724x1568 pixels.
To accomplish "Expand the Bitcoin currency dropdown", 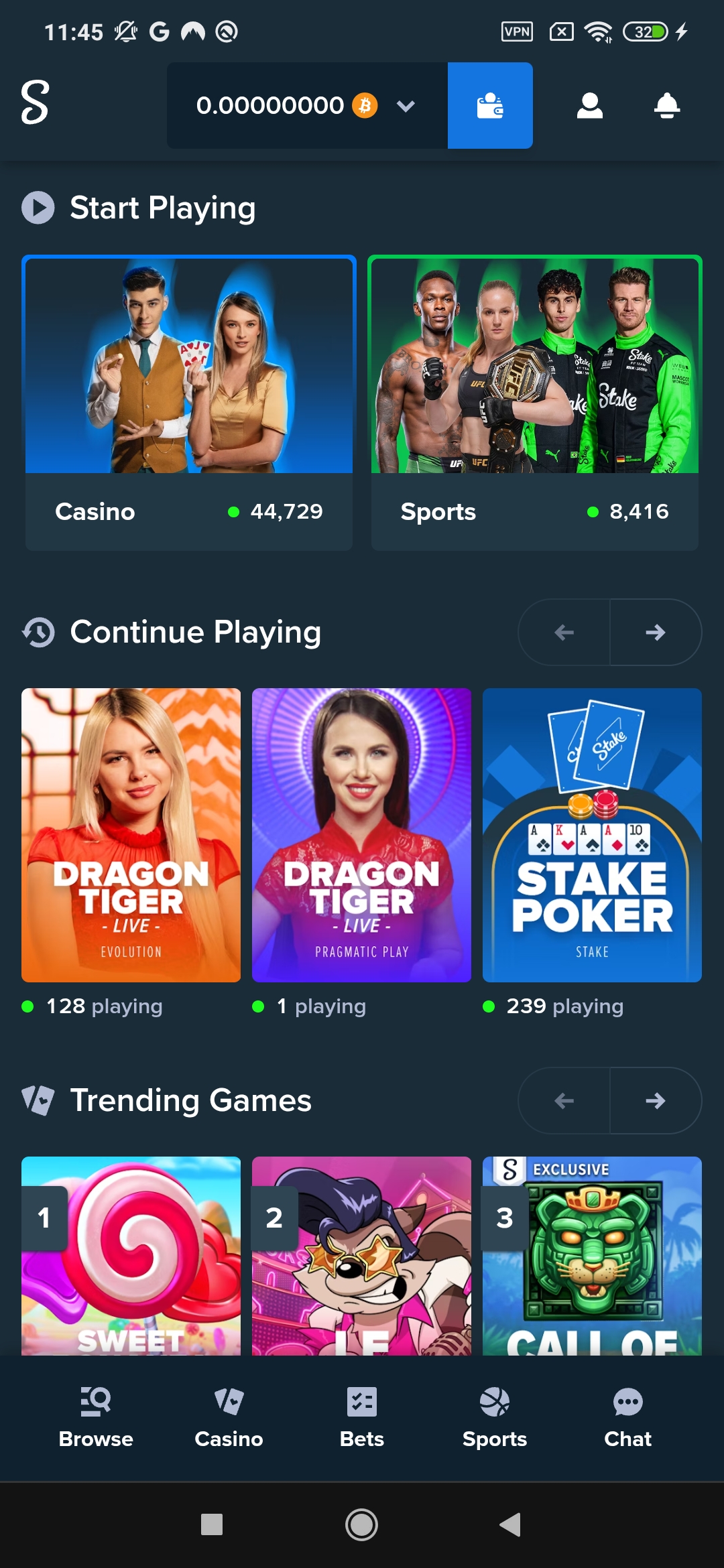I will tap(405, 105).
